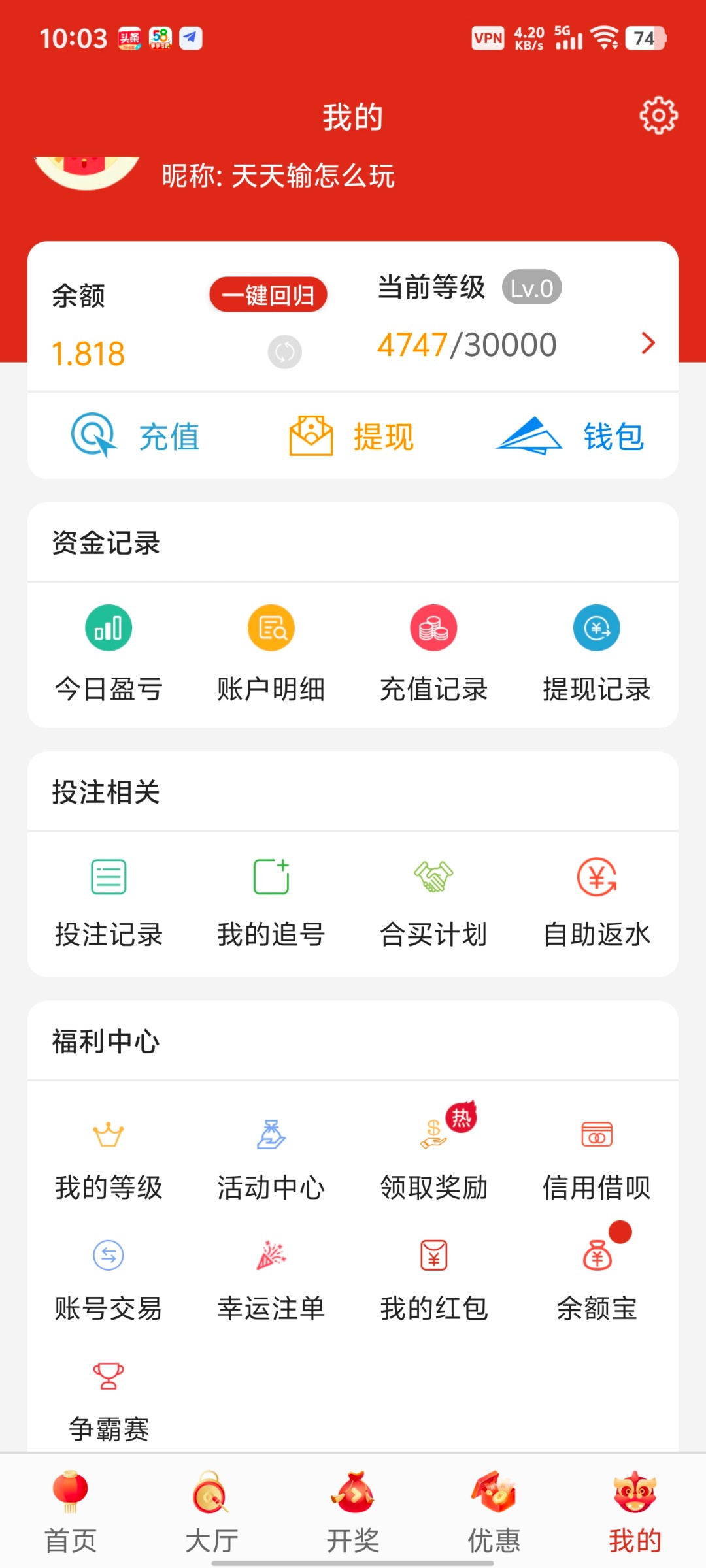Switch to the 开奖 tab
This screenshot has width=706, height=1568.
pyautogui.click(x=353, y=1511)
